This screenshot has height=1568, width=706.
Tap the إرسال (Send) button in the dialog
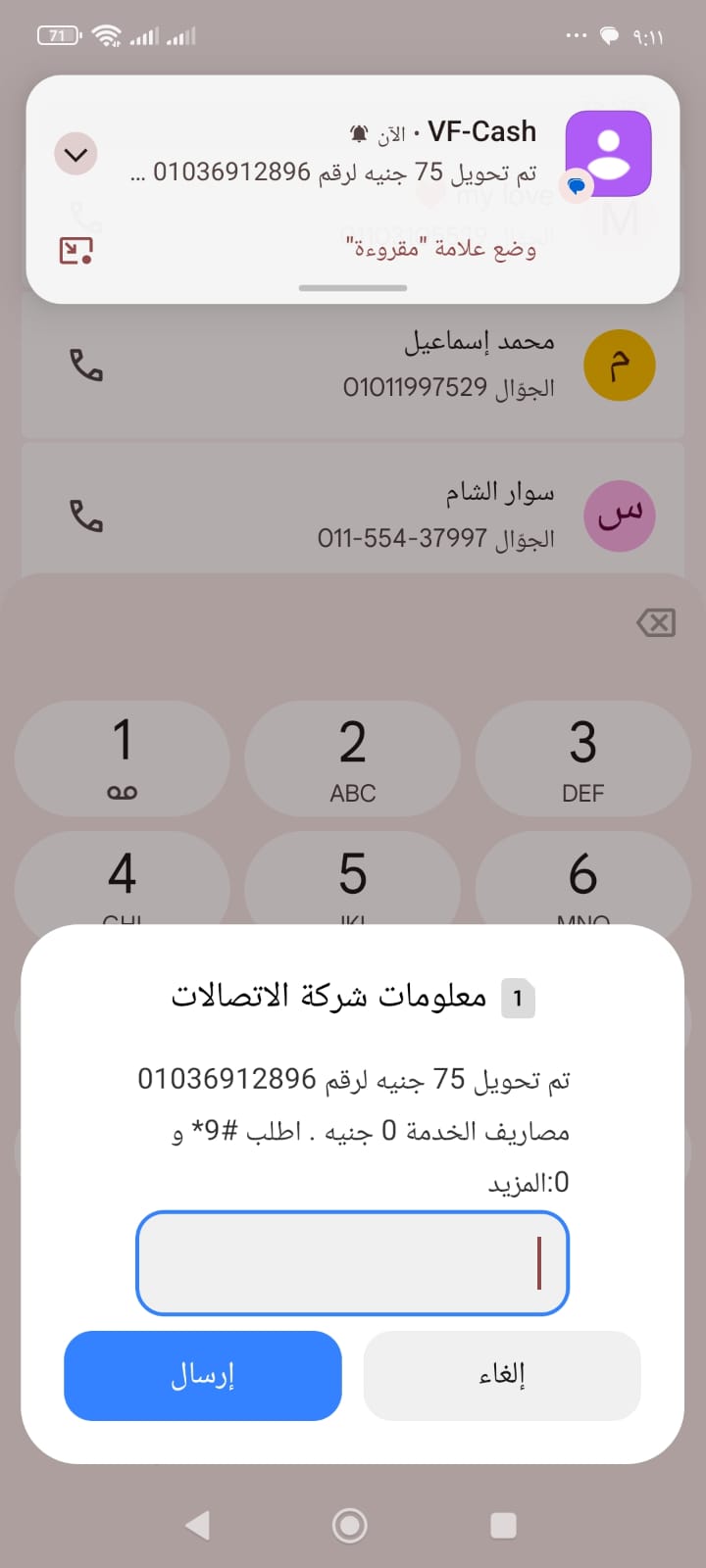(x=202, y=1375)
